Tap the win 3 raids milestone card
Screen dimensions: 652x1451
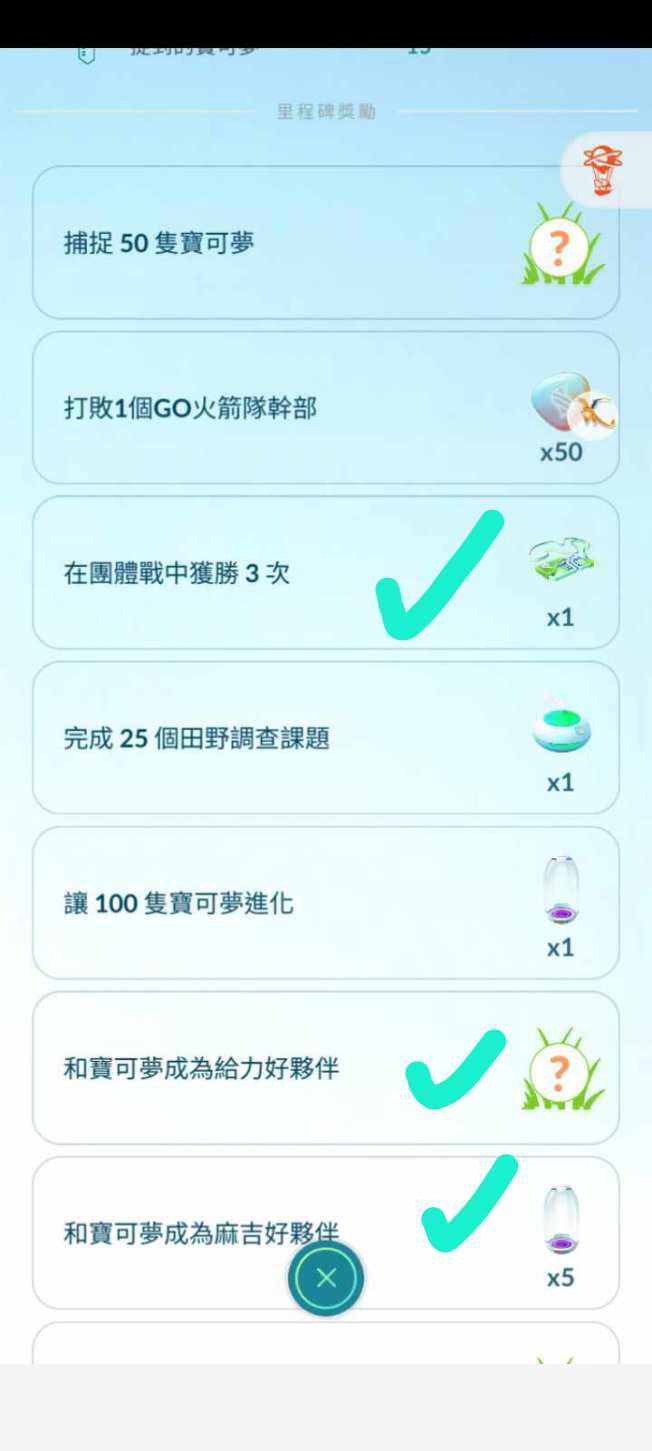tap(326, 573)
